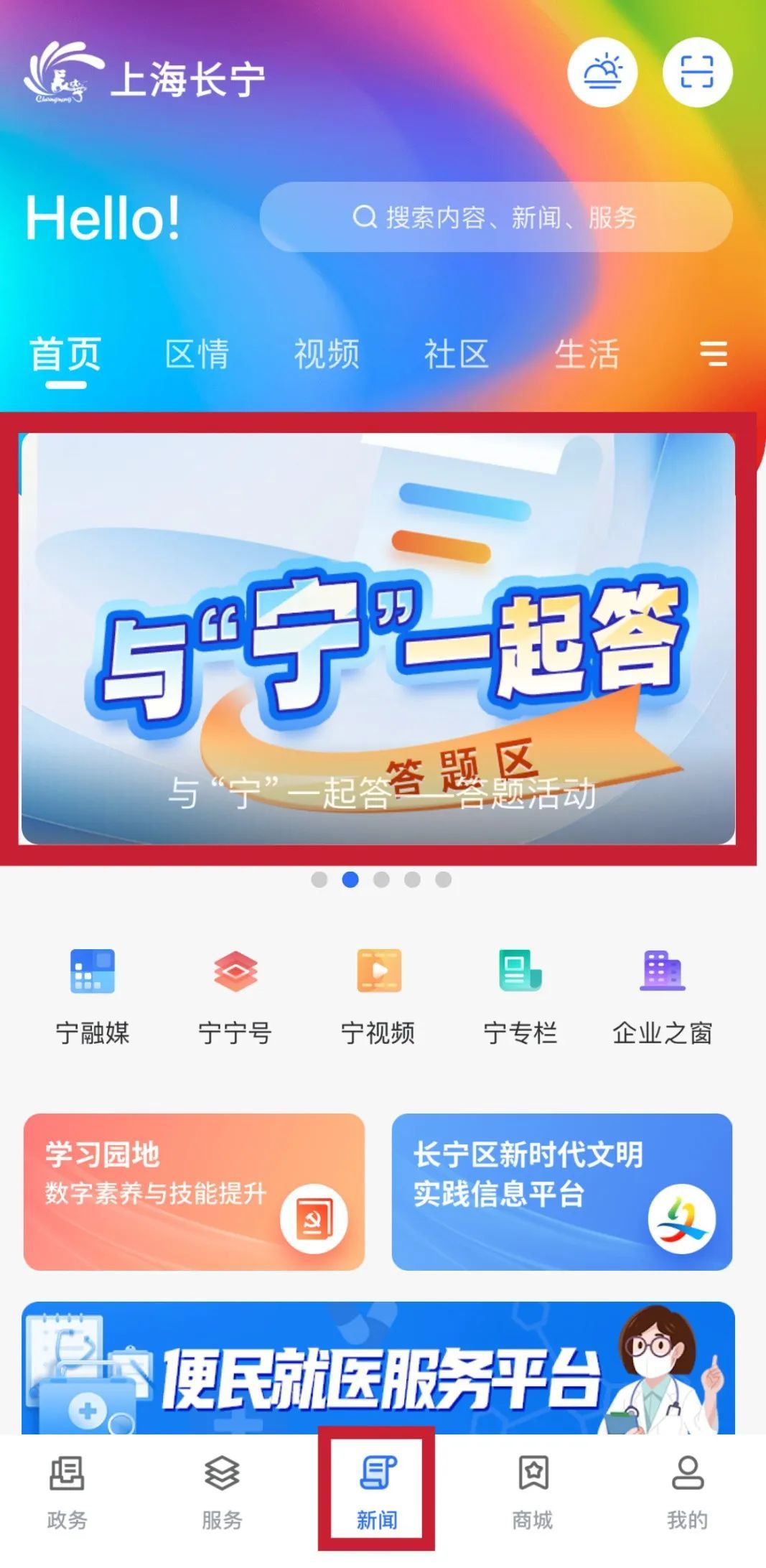Screen dimensions: 766x1568
Task: Open the channel list menu icon
Action: click(714, 354)
